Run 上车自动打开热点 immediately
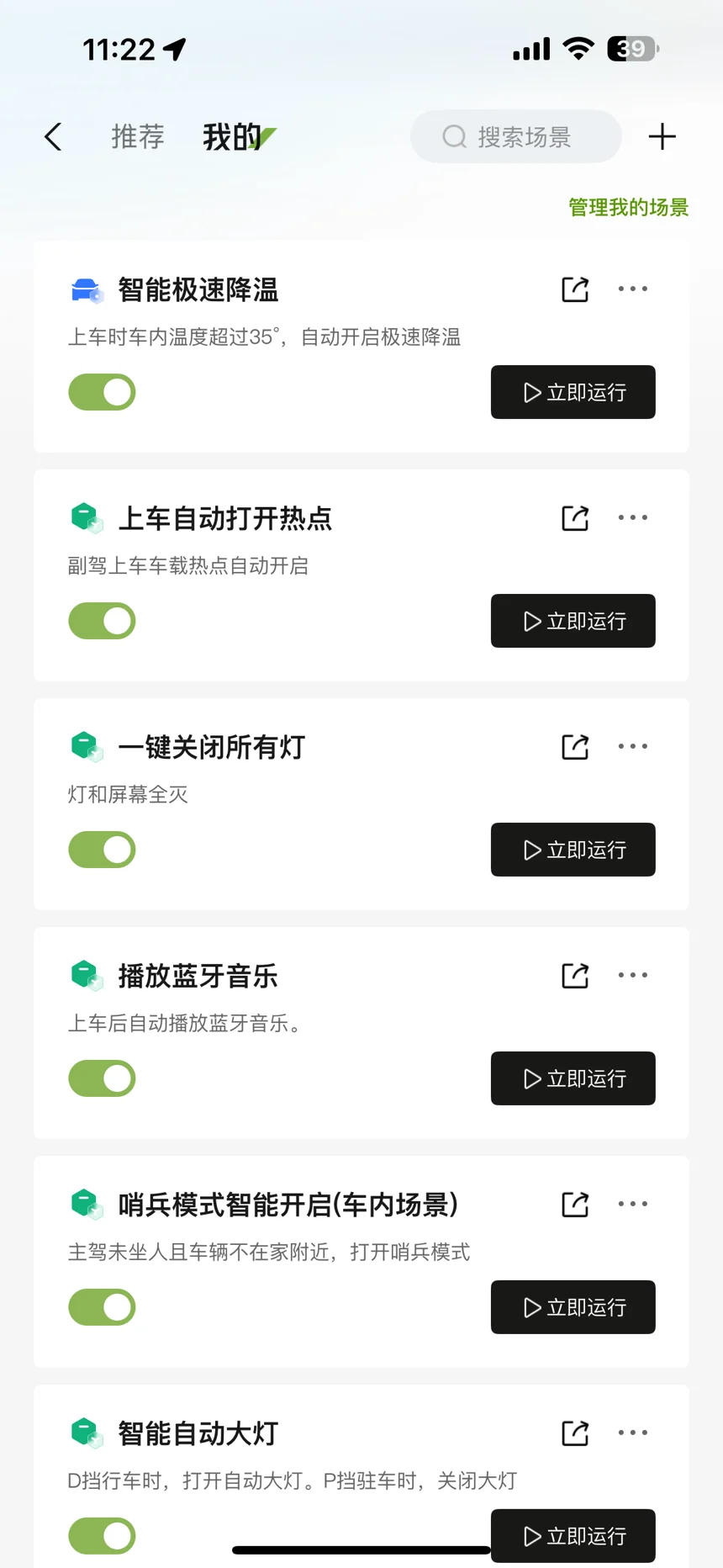This screenshot has height=1568, width=723. [x=573, y=621]
